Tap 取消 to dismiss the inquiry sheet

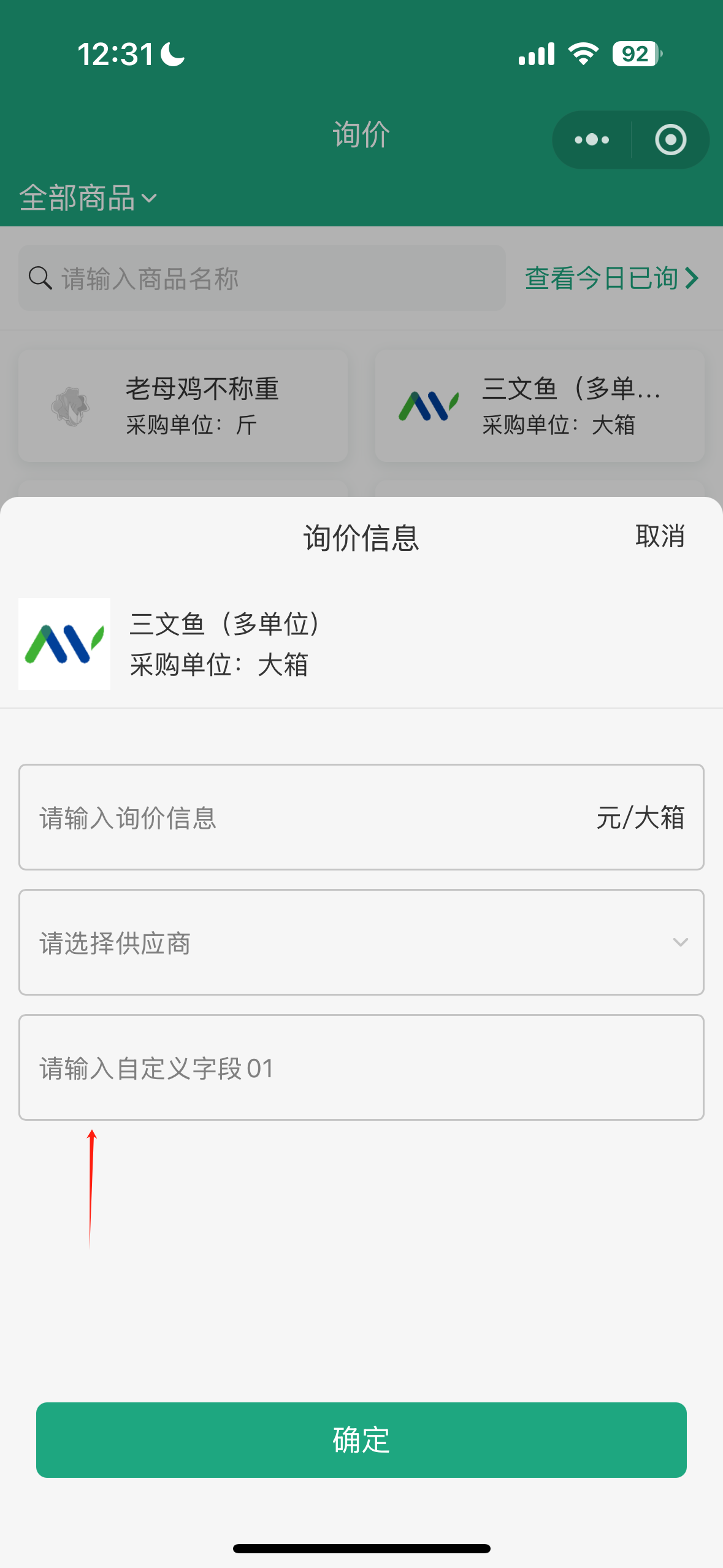pos(659,536)
